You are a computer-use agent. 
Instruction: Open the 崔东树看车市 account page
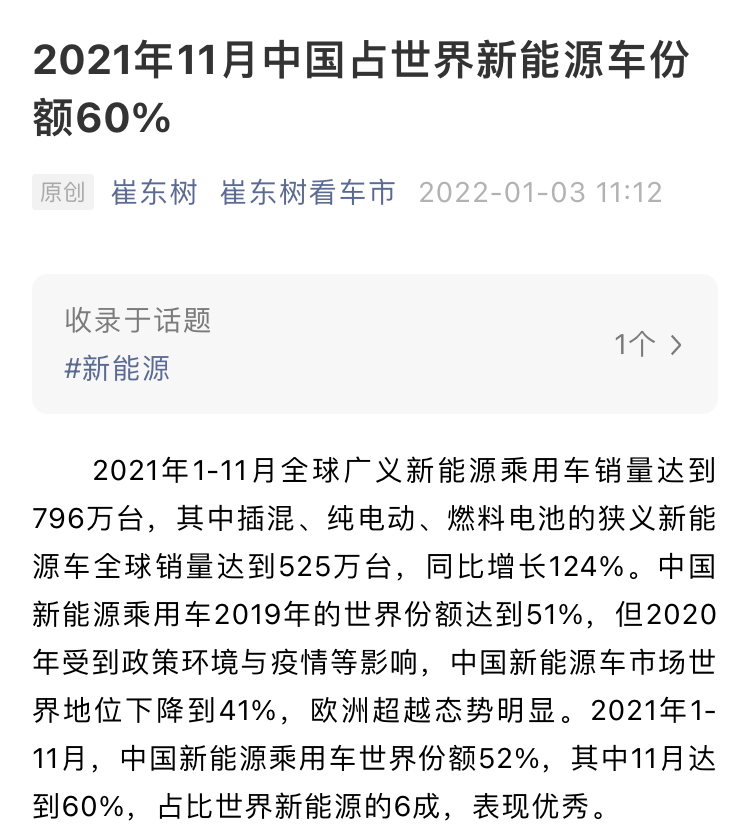coord(308,192)
